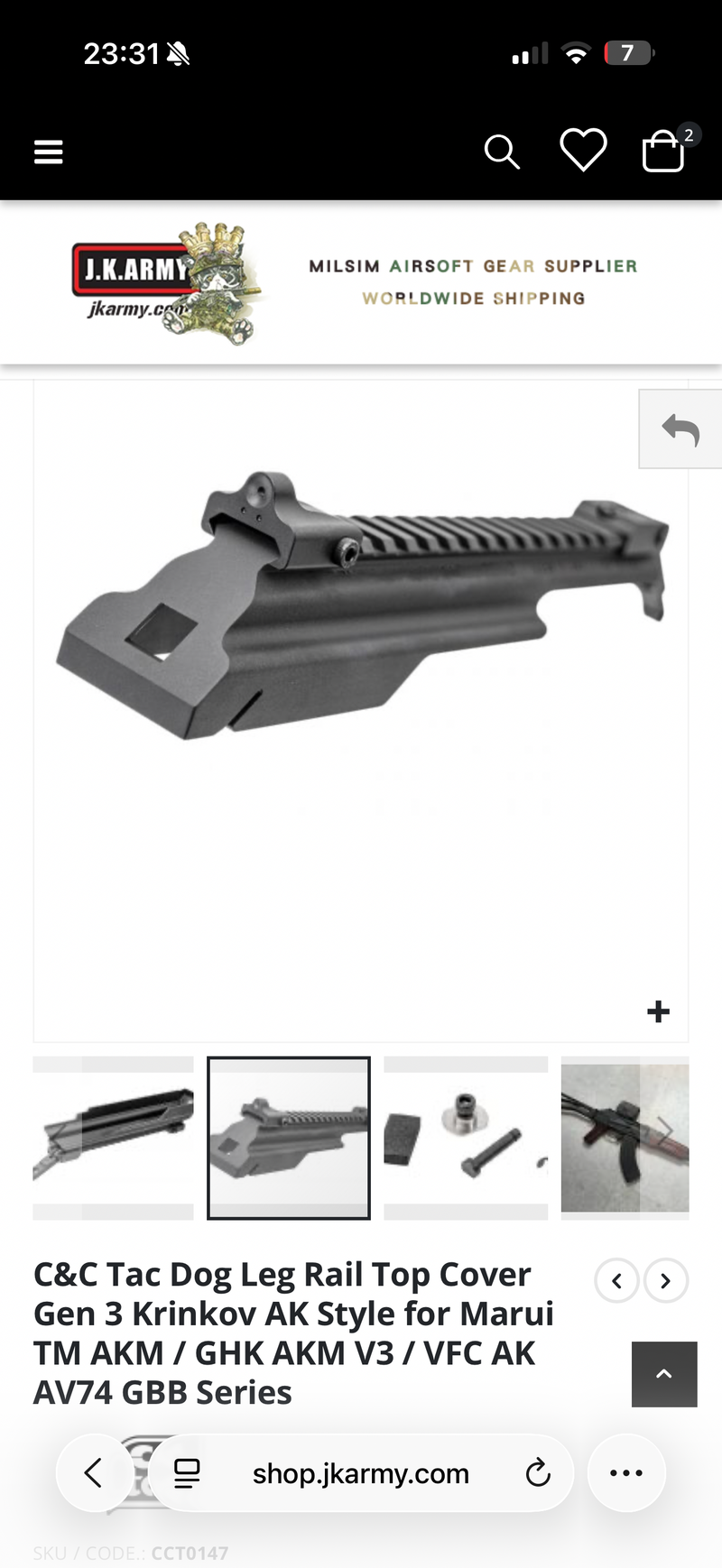722x1568 pixels.
Task: Go to previous product with left chevron
Action: click(616, 1280)
